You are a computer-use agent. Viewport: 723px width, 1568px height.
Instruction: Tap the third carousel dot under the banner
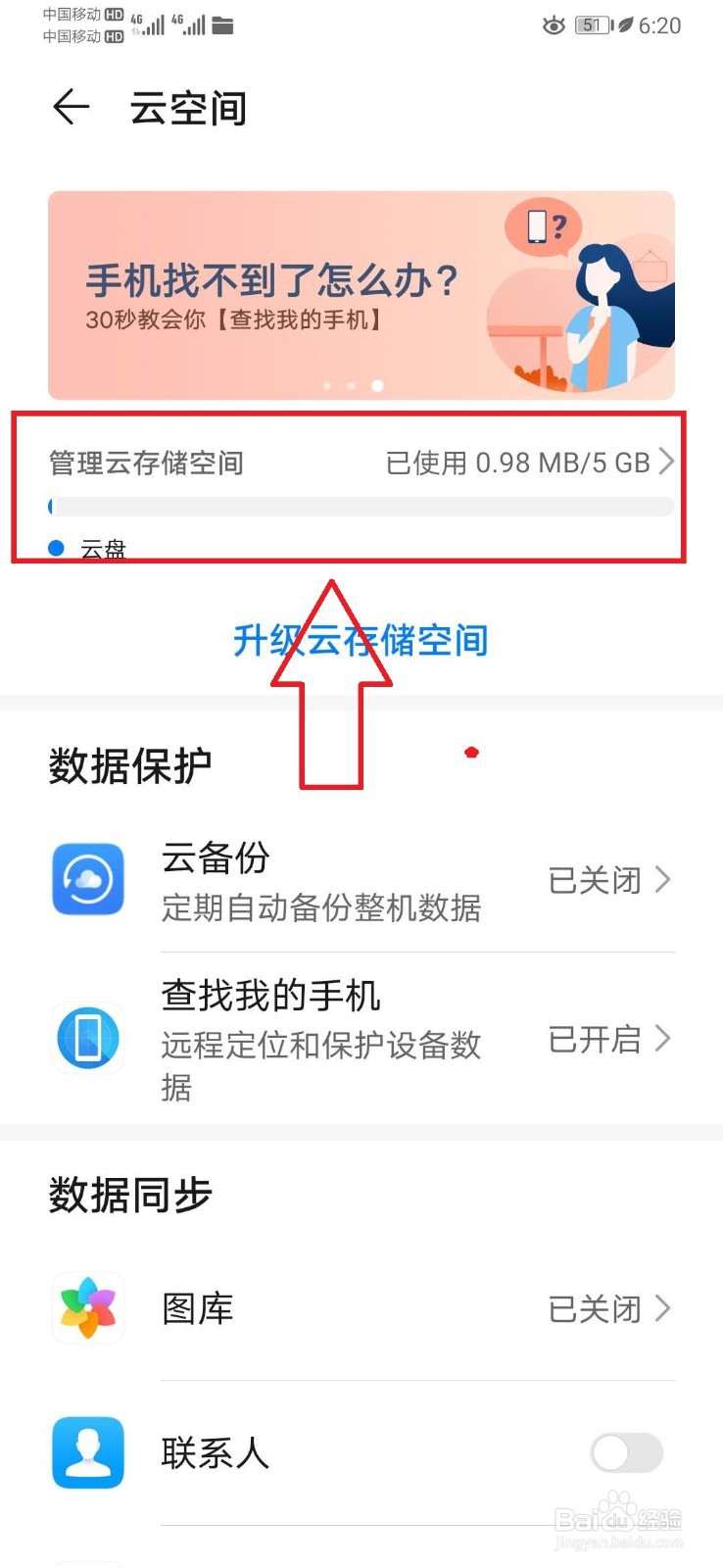[x=376, y=385]
